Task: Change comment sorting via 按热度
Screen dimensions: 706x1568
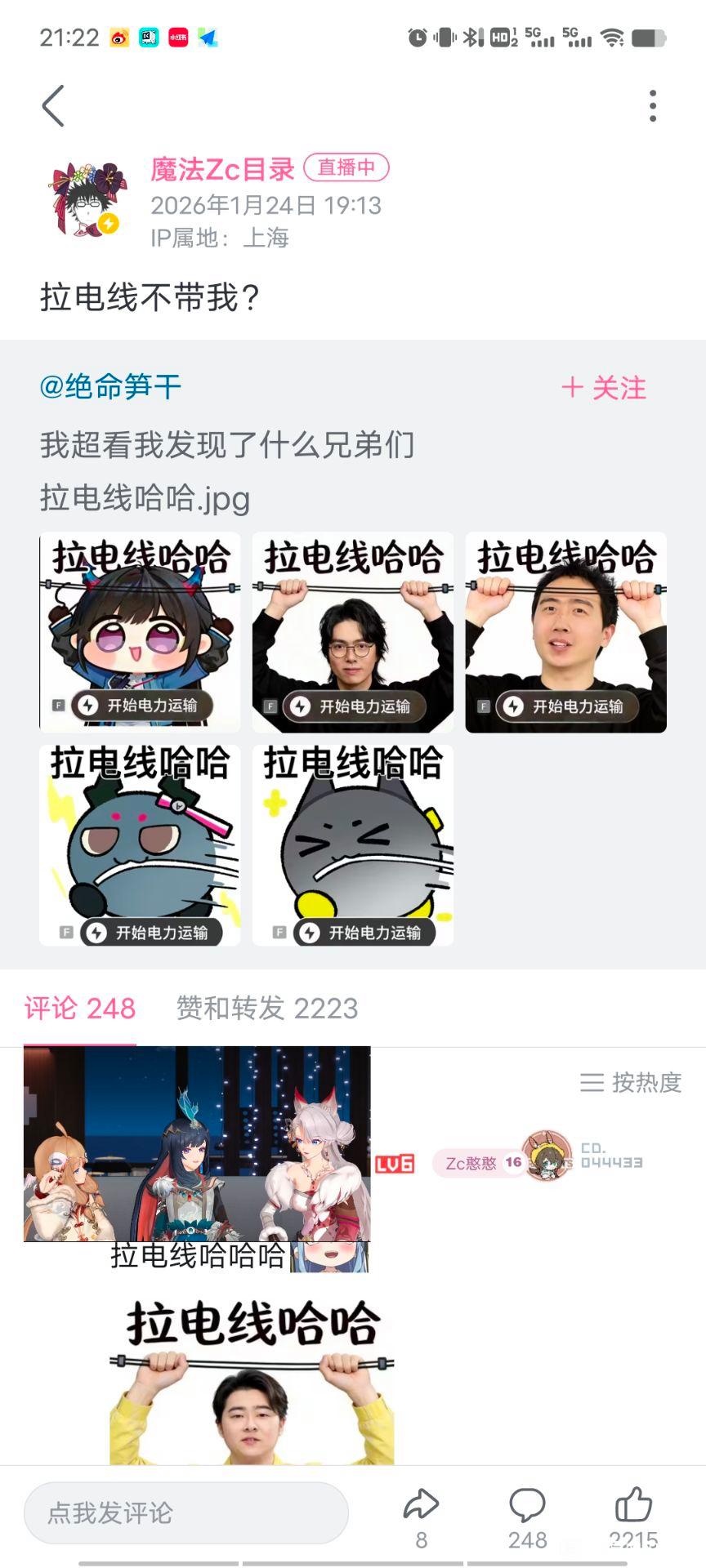Action: (631, 1082)
